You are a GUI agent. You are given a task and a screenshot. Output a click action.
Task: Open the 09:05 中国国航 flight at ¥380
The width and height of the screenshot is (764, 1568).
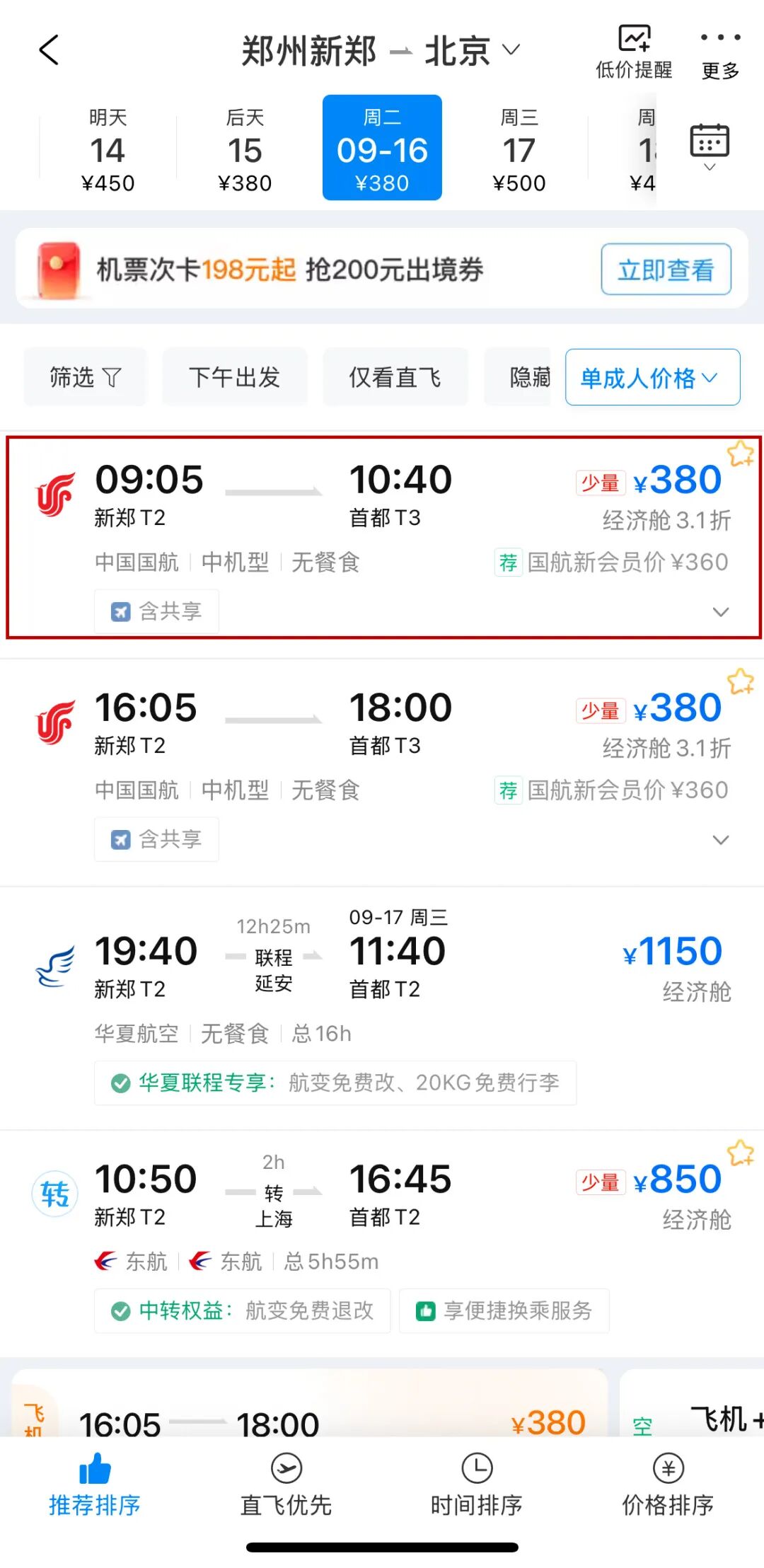tap(383, 538)
